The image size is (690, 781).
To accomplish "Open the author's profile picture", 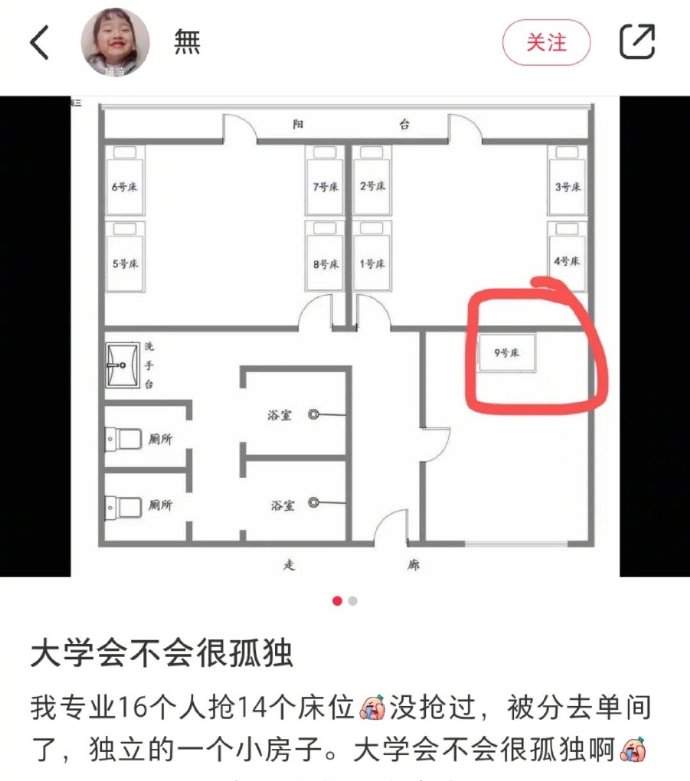I will (x=115, y=43).
